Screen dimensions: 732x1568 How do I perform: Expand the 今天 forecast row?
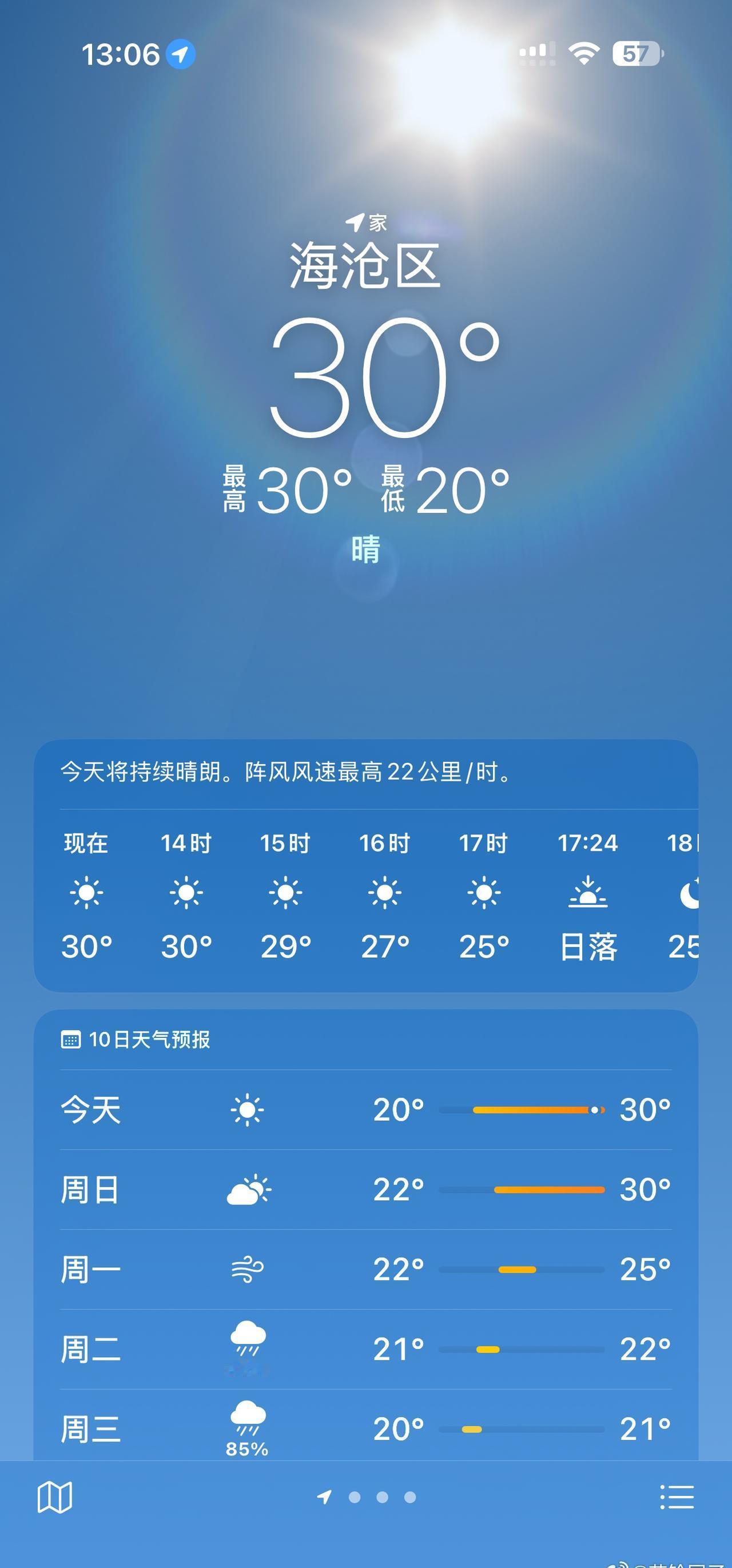coord(365,1109)
